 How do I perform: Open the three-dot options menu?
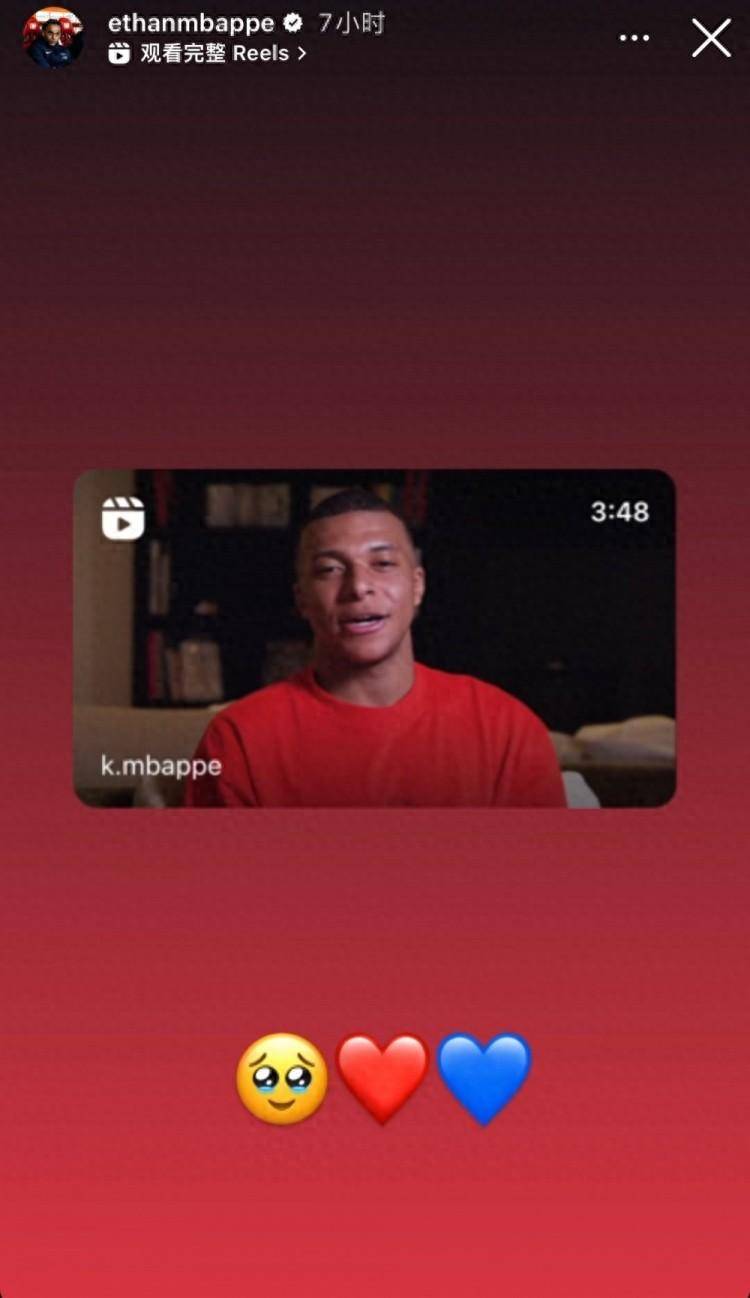pyautogui.click(x=635, y=38)
